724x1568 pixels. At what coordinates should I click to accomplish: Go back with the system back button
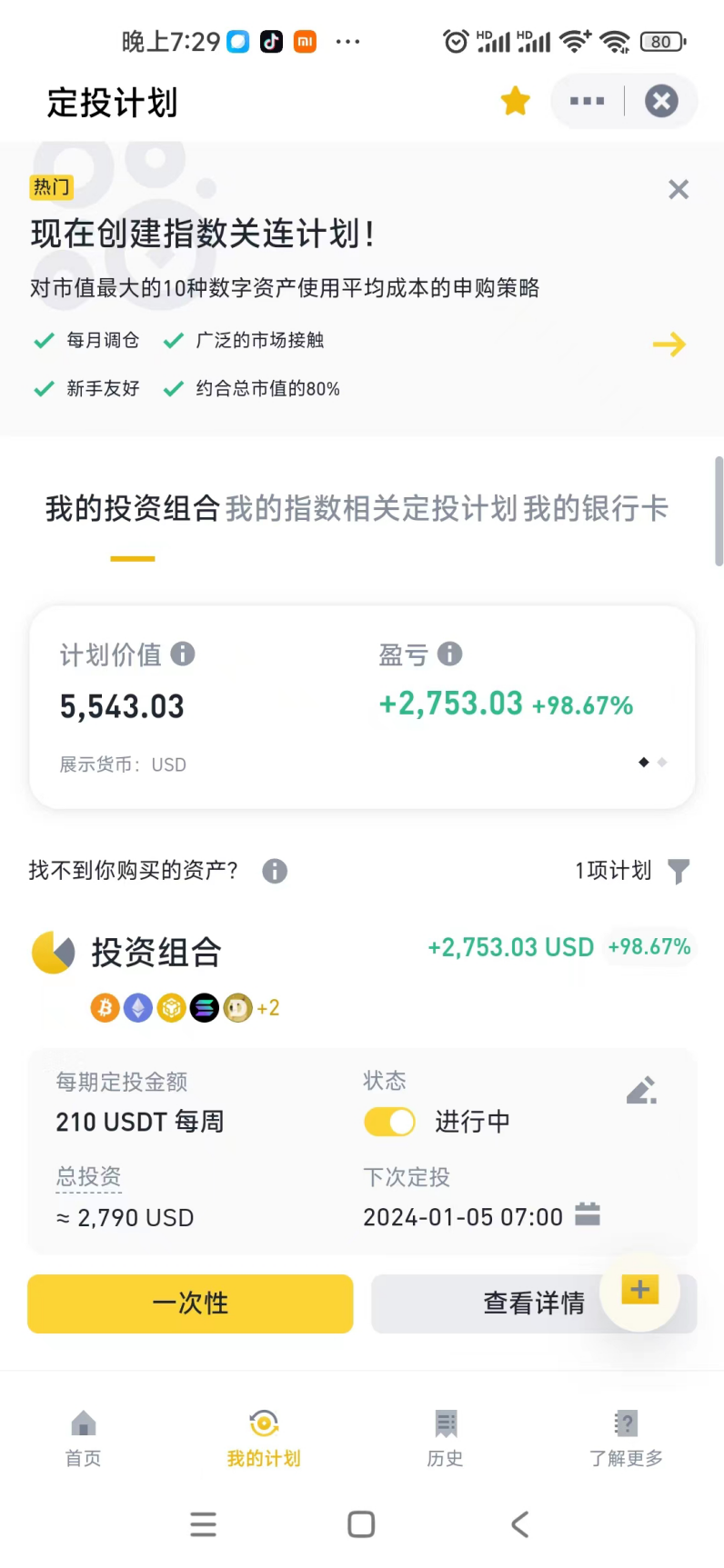pyautogui.click(x=519, y=1524)
